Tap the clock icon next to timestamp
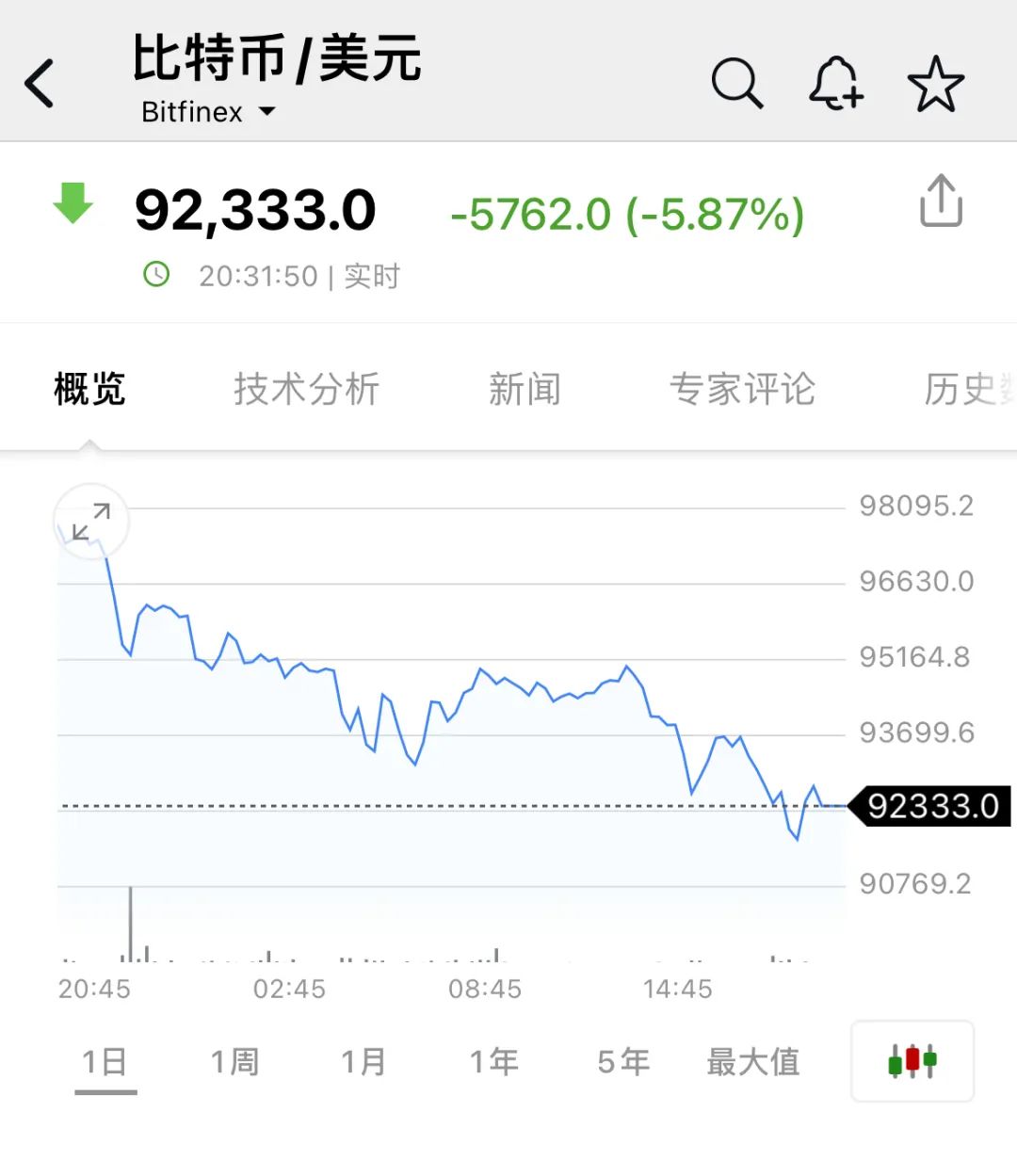Viewport: 1017px width, 1176px height. pyautogui.click(x=157, y=275)
